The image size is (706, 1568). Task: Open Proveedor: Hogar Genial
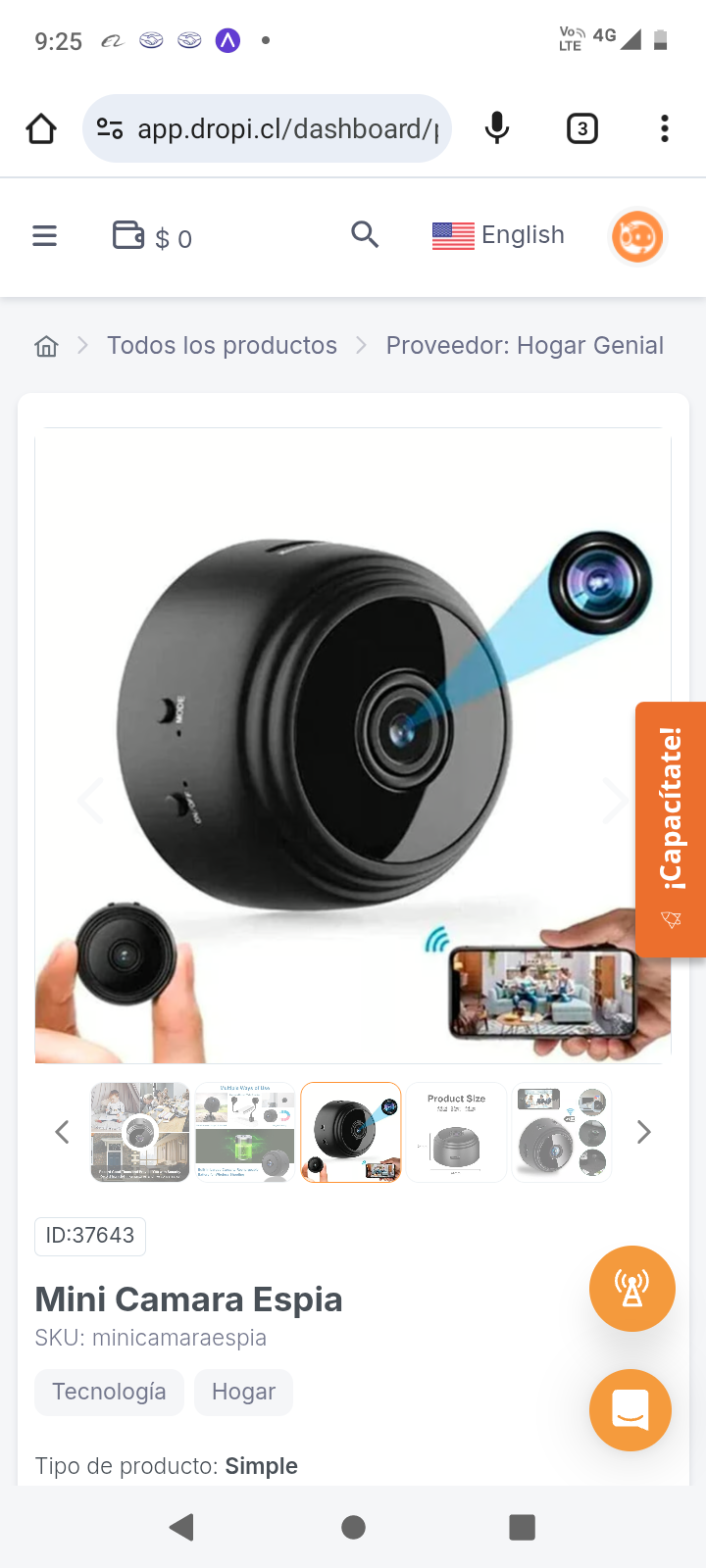click(x=525, y=345)
